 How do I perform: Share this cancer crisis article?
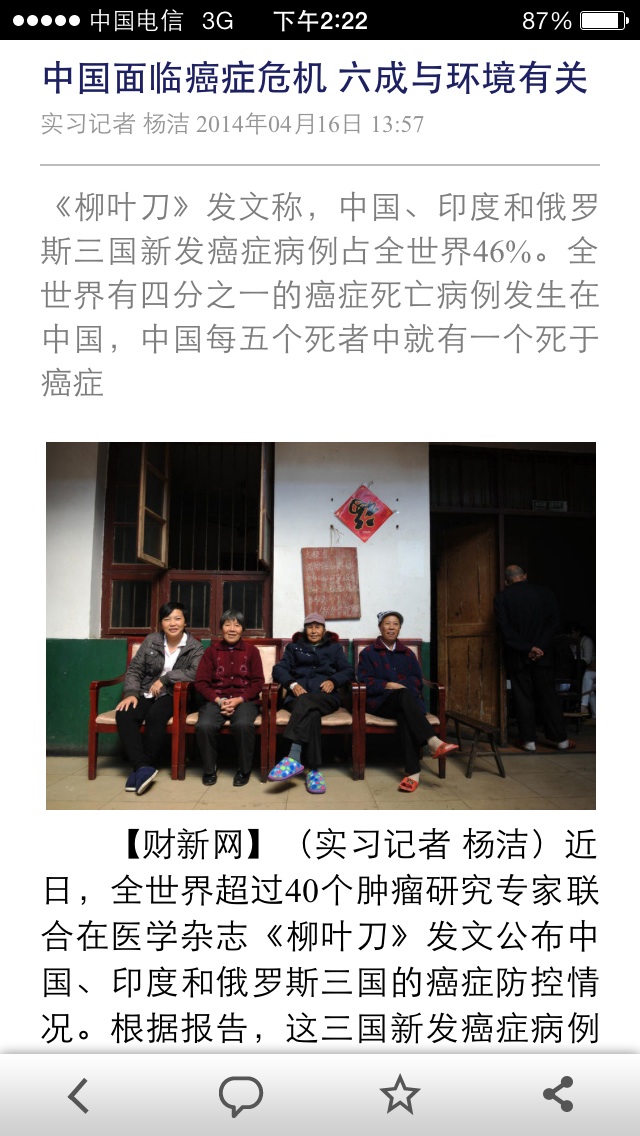(558, 1095)
